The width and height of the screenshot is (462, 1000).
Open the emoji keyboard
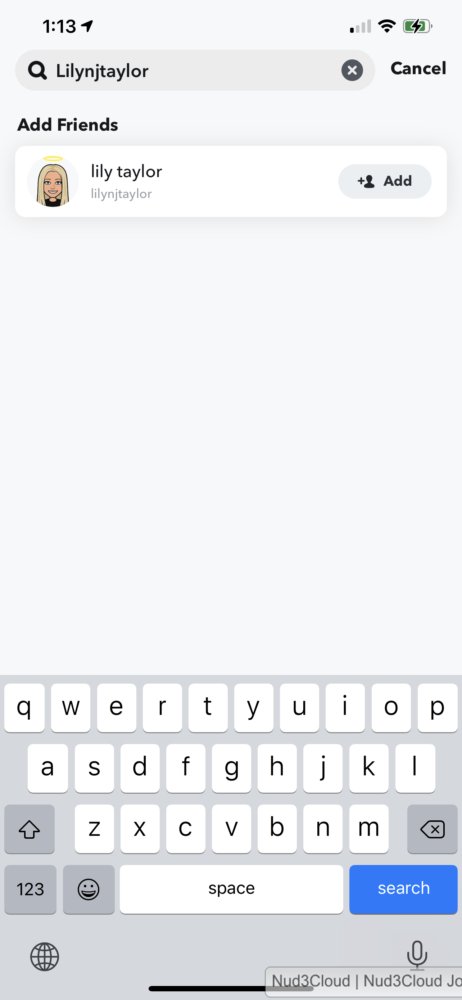(89, 889)
